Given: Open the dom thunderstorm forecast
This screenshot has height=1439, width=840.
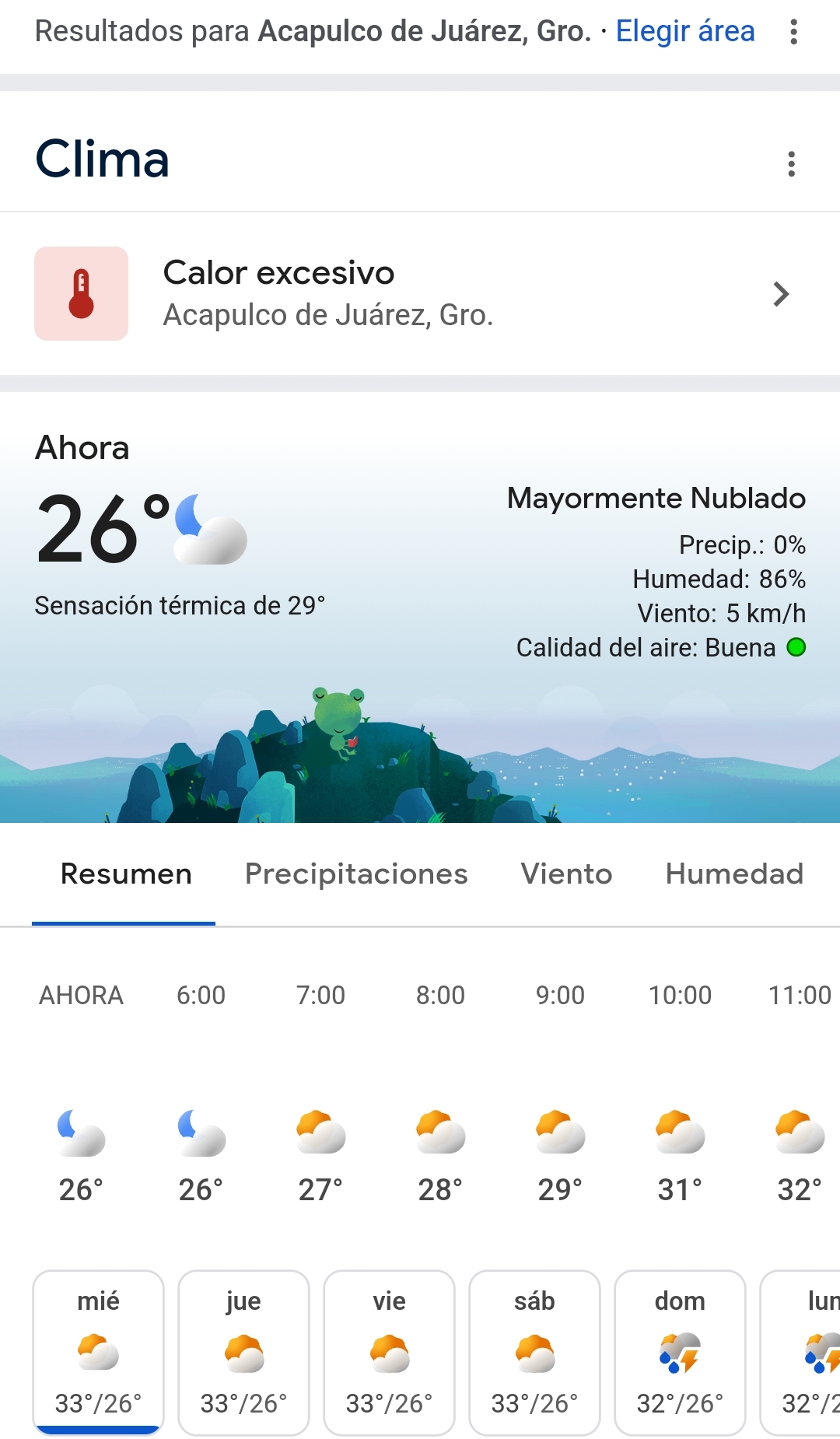Looking at the screenshot, I should 680,1352.
